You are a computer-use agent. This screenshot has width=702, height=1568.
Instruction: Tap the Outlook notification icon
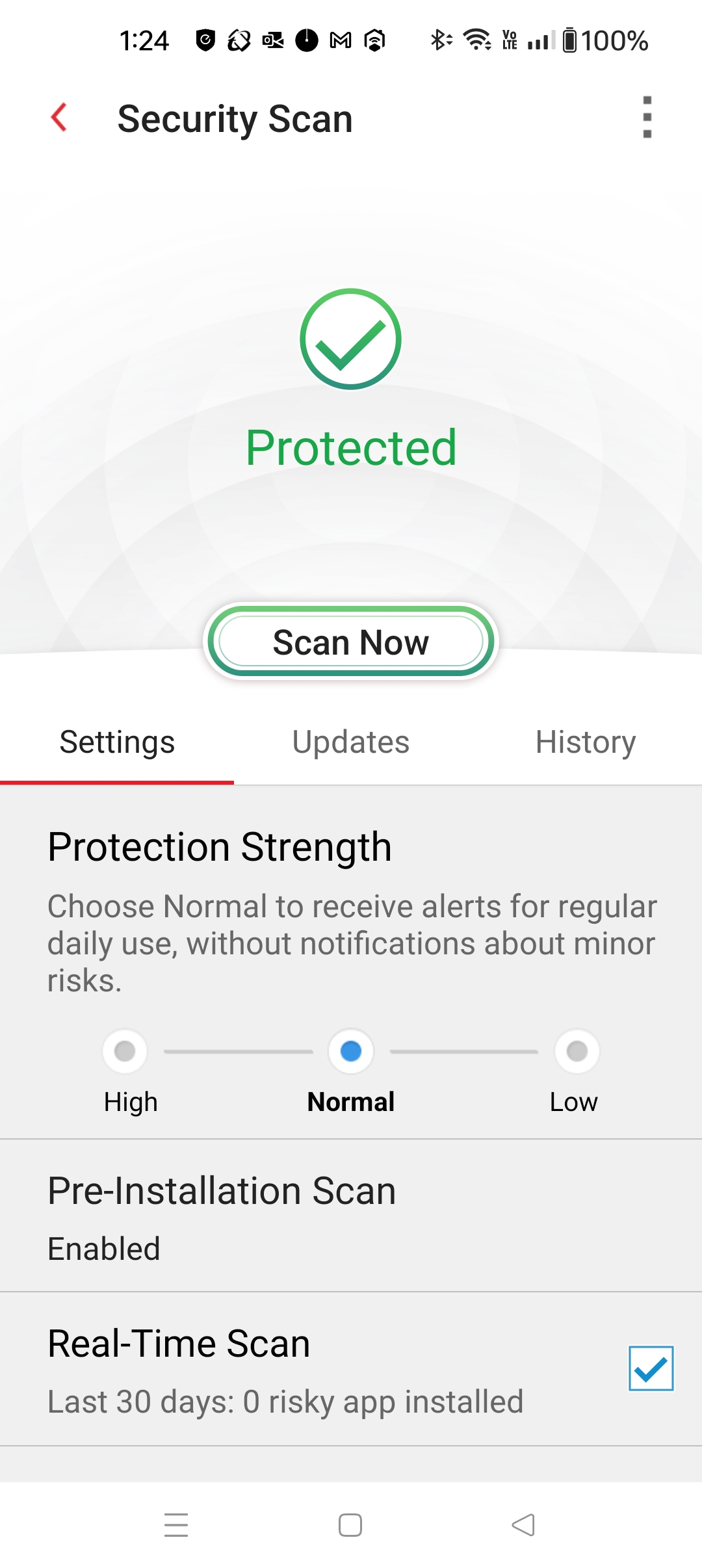[272, 39]
